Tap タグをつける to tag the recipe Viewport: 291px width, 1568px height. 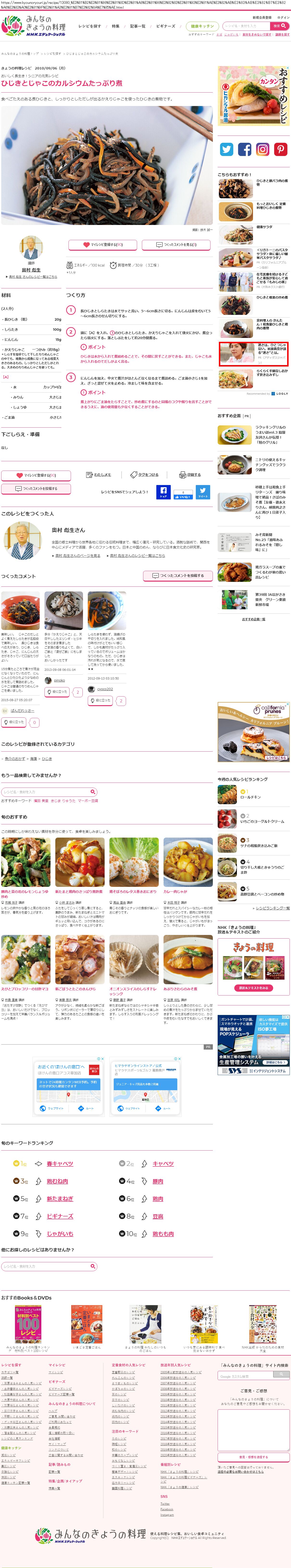click(x=145, y=475)
